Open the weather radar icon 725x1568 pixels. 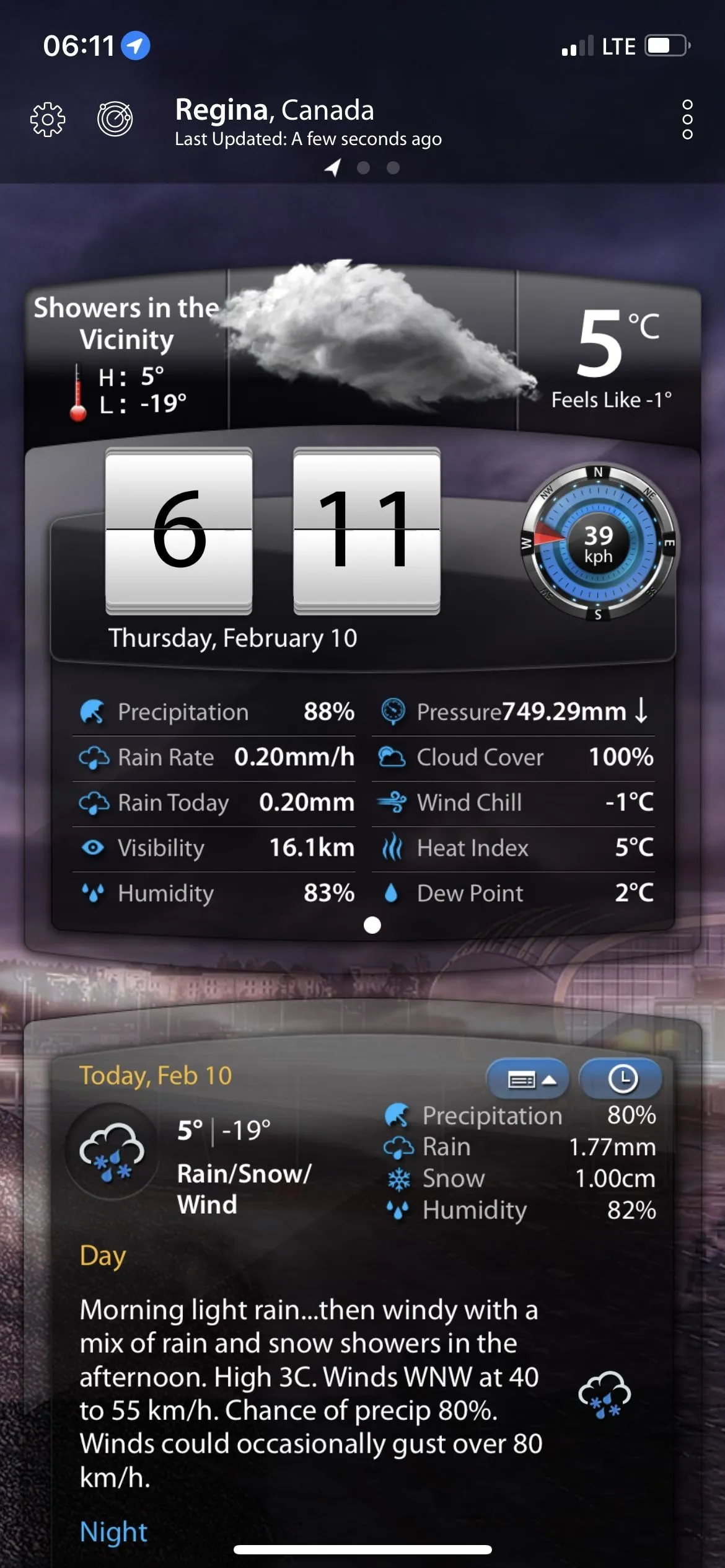(115, 118)
